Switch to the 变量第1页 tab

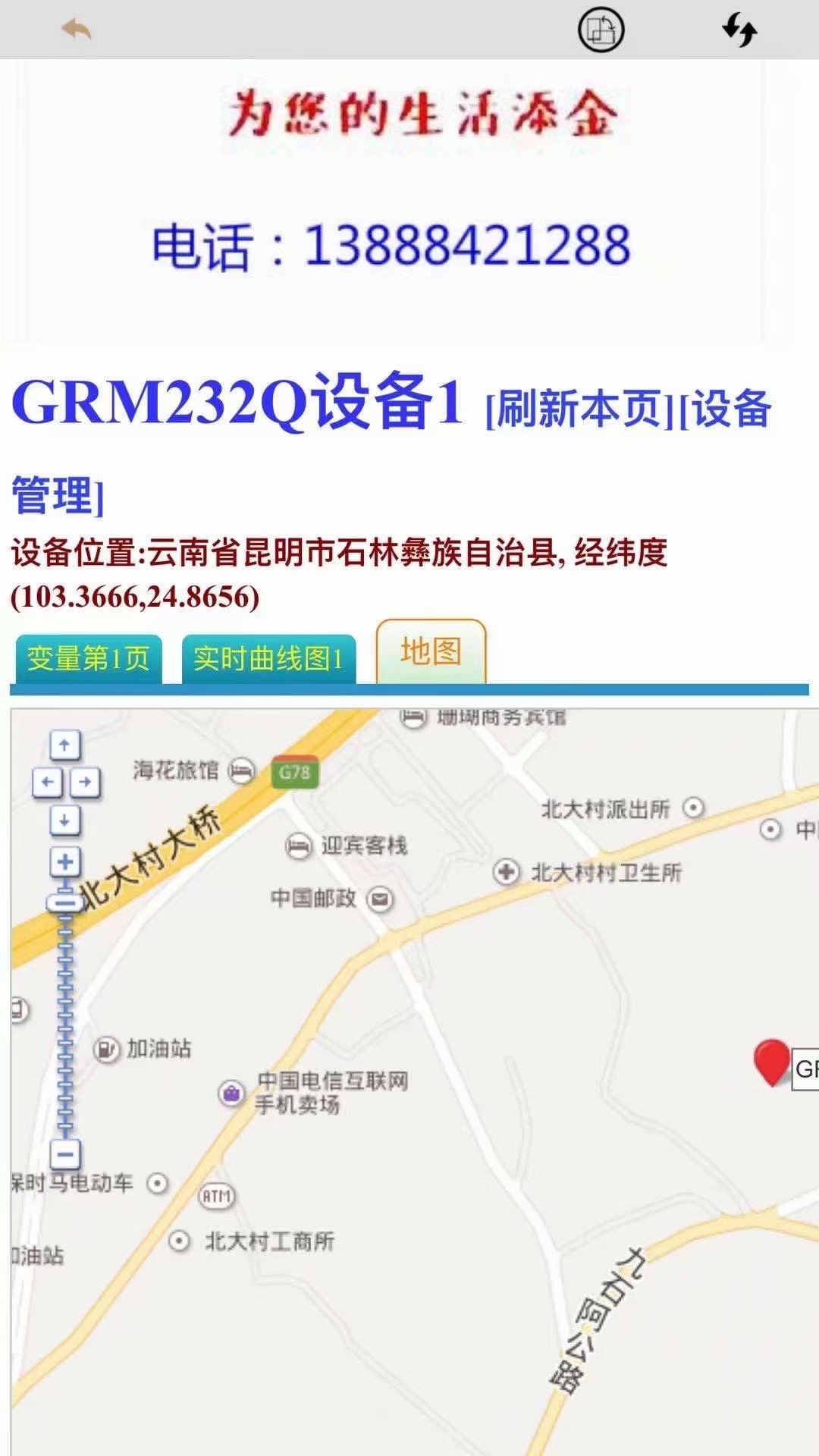click(89, 658)
